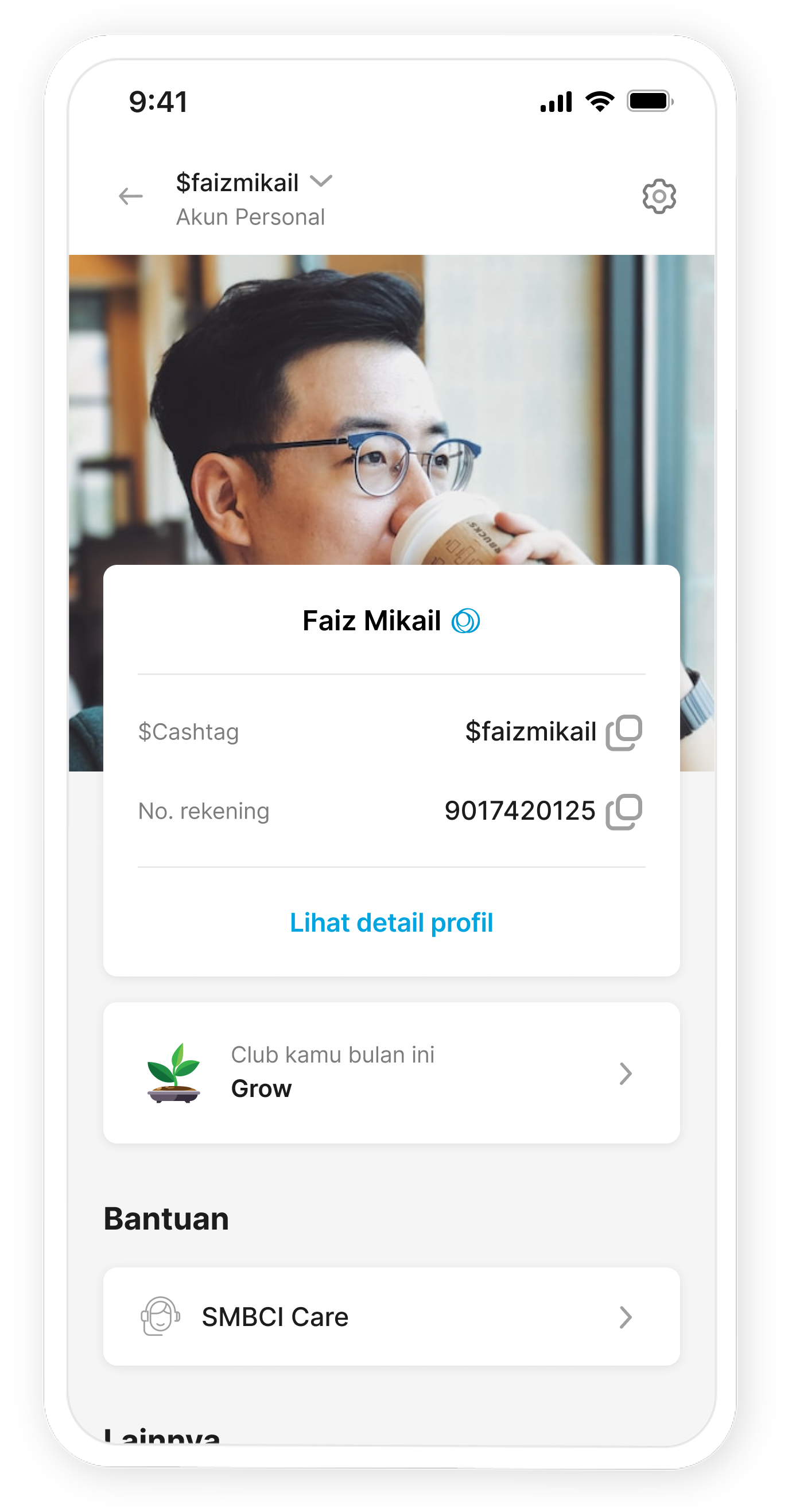Copy the $faizmikail cashtag

pyautogui.click(x=624, y=732)
